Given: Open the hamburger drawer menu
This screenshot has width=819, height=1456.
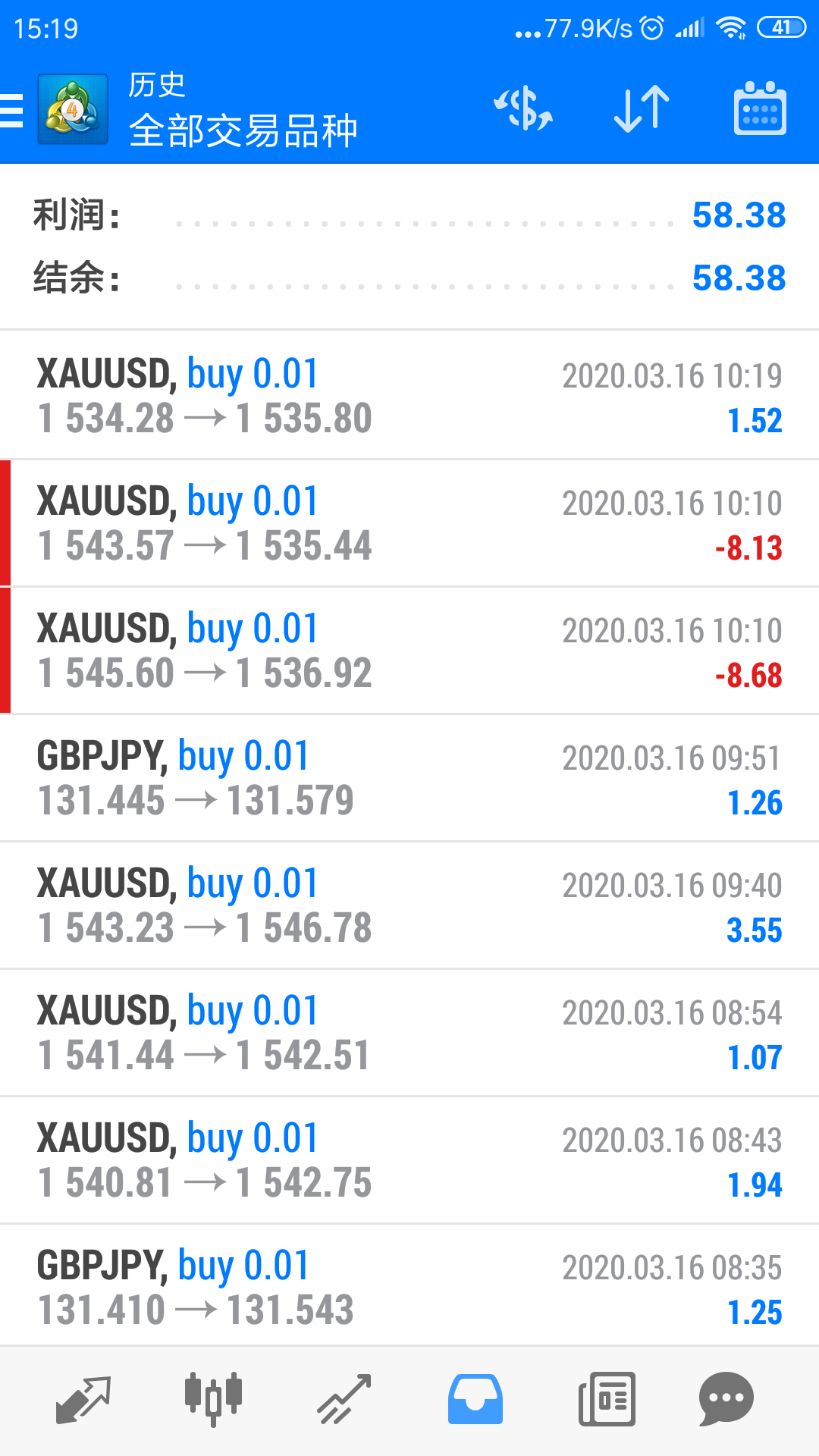Looking at the screenshot, I should point(14,111).
